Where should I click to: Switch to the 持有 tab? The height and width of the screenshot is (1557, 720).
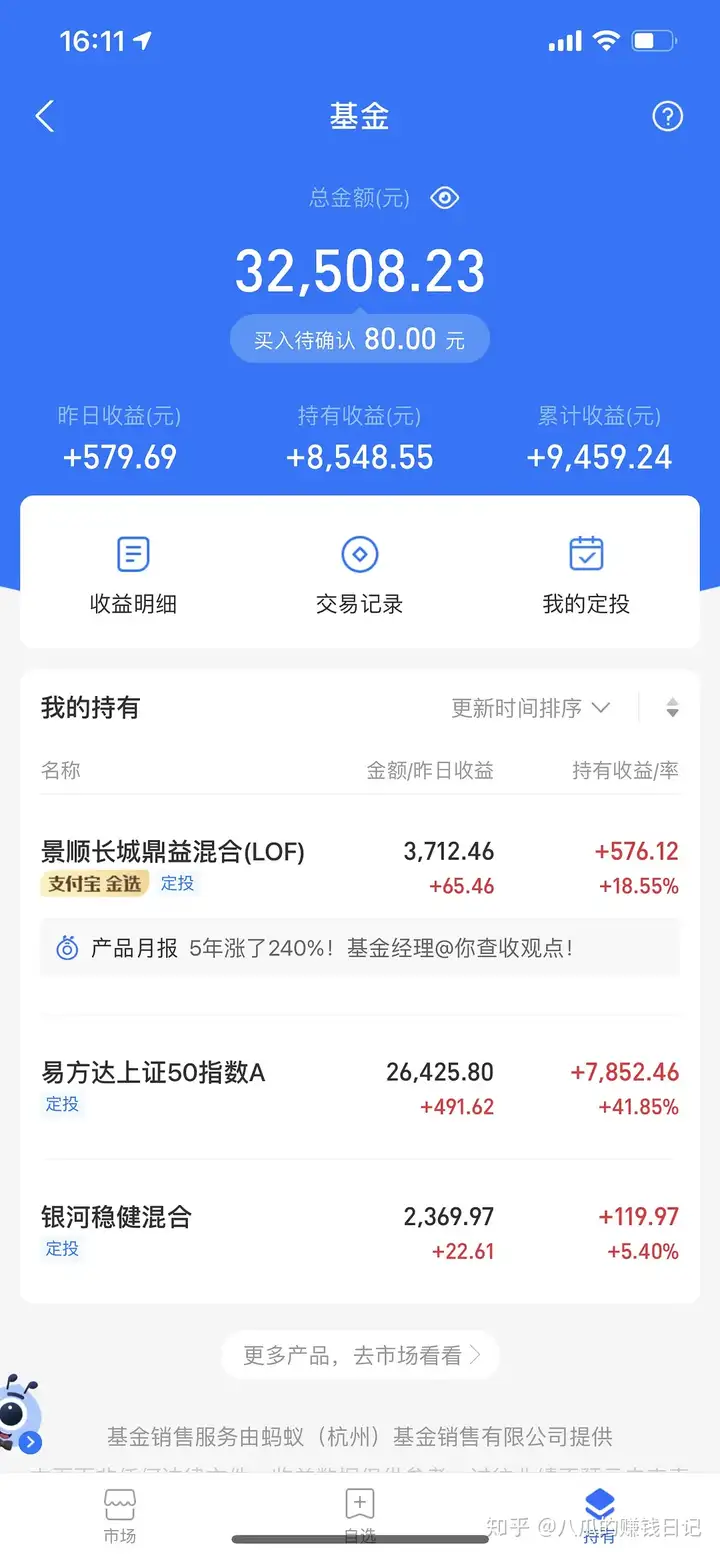click(x=600, y=1516)
